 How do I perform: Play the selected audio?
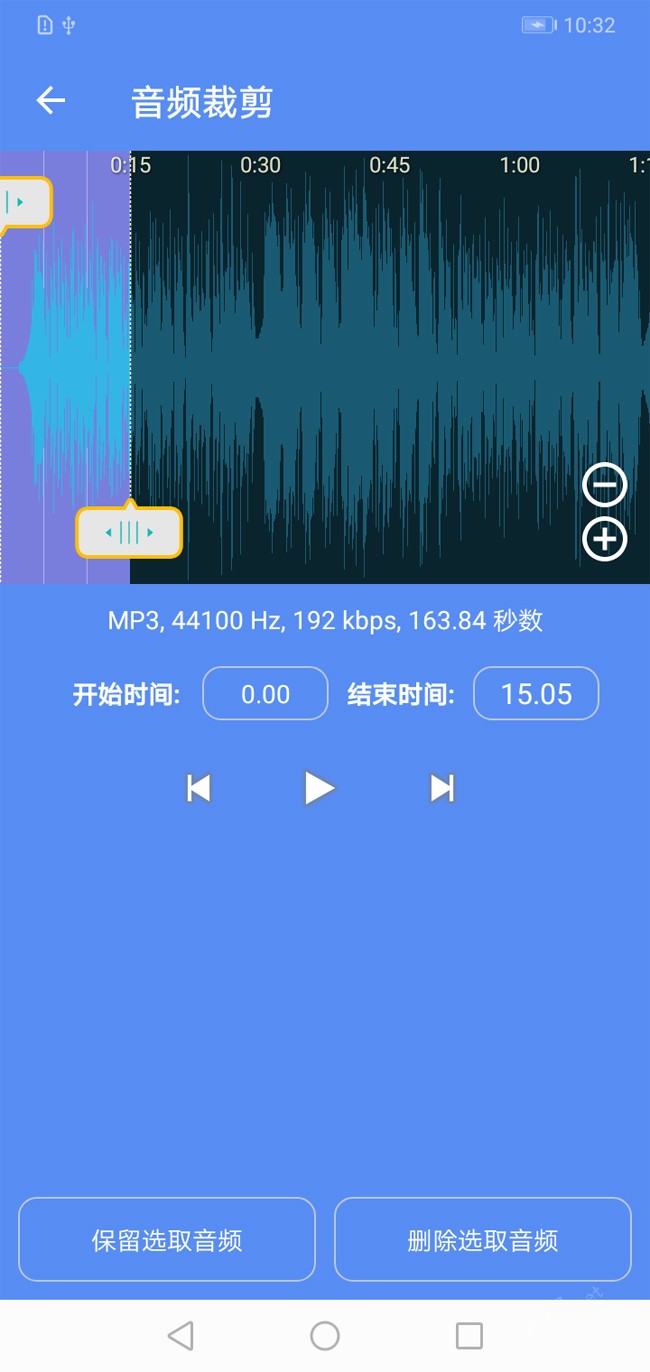pos(319,788)
